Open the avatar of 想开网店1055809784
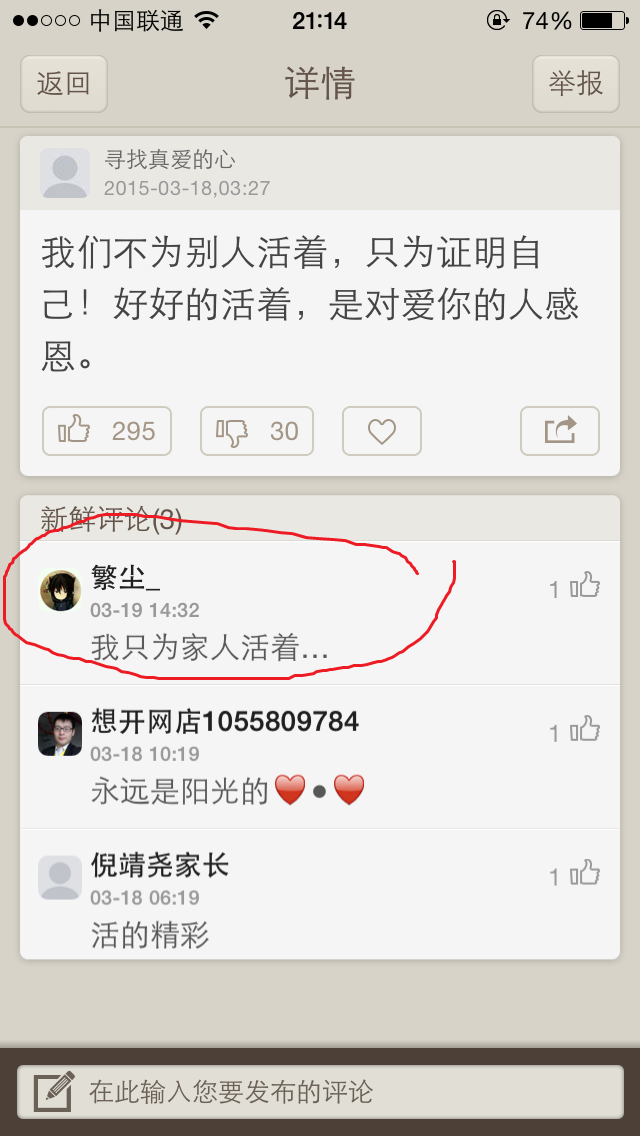 [x=60, y=734]
